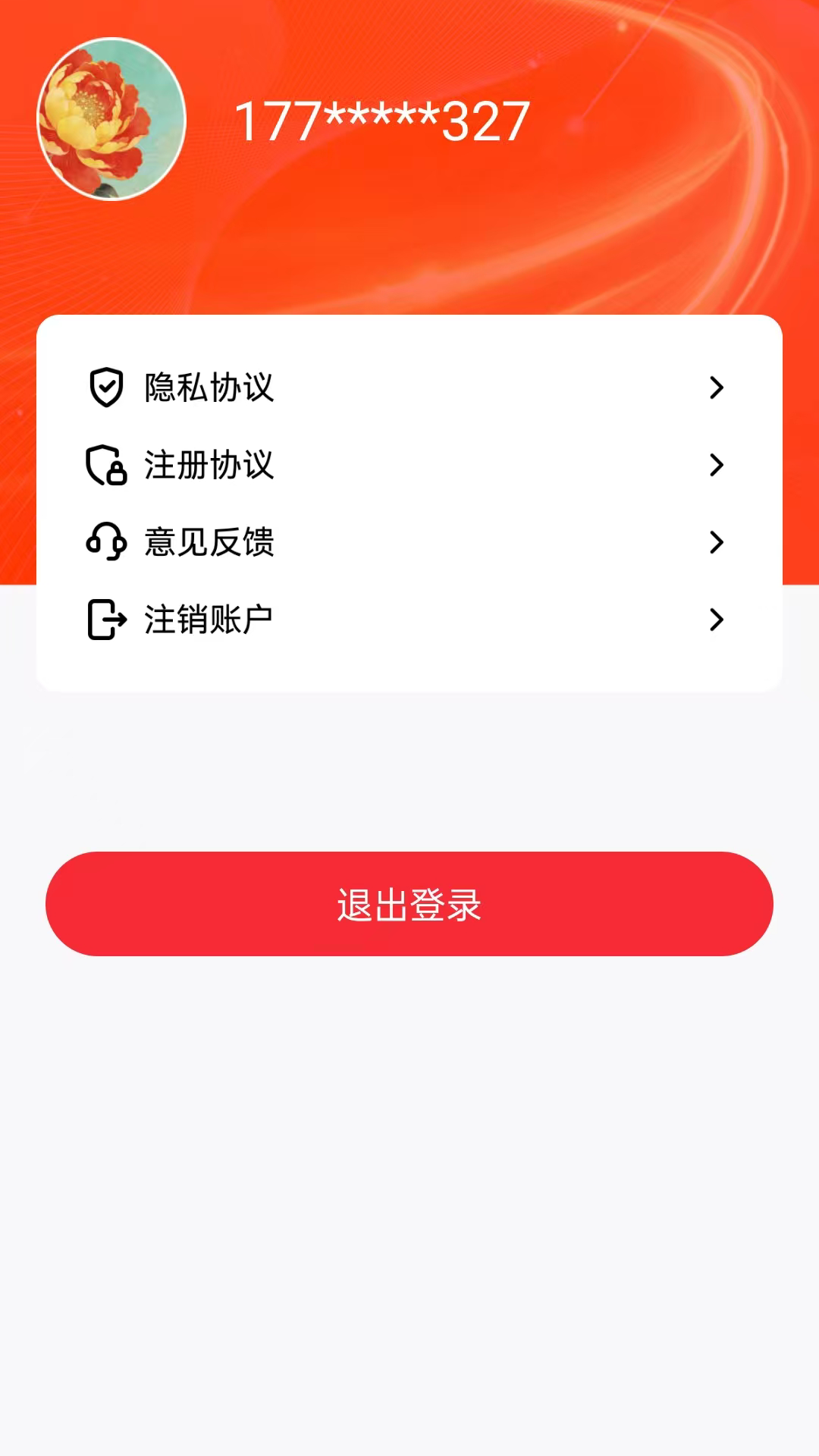This screenshot has height=1456, width=819.
Task: Open the 注册协议 registration agreement
Action: click(210, 466)
